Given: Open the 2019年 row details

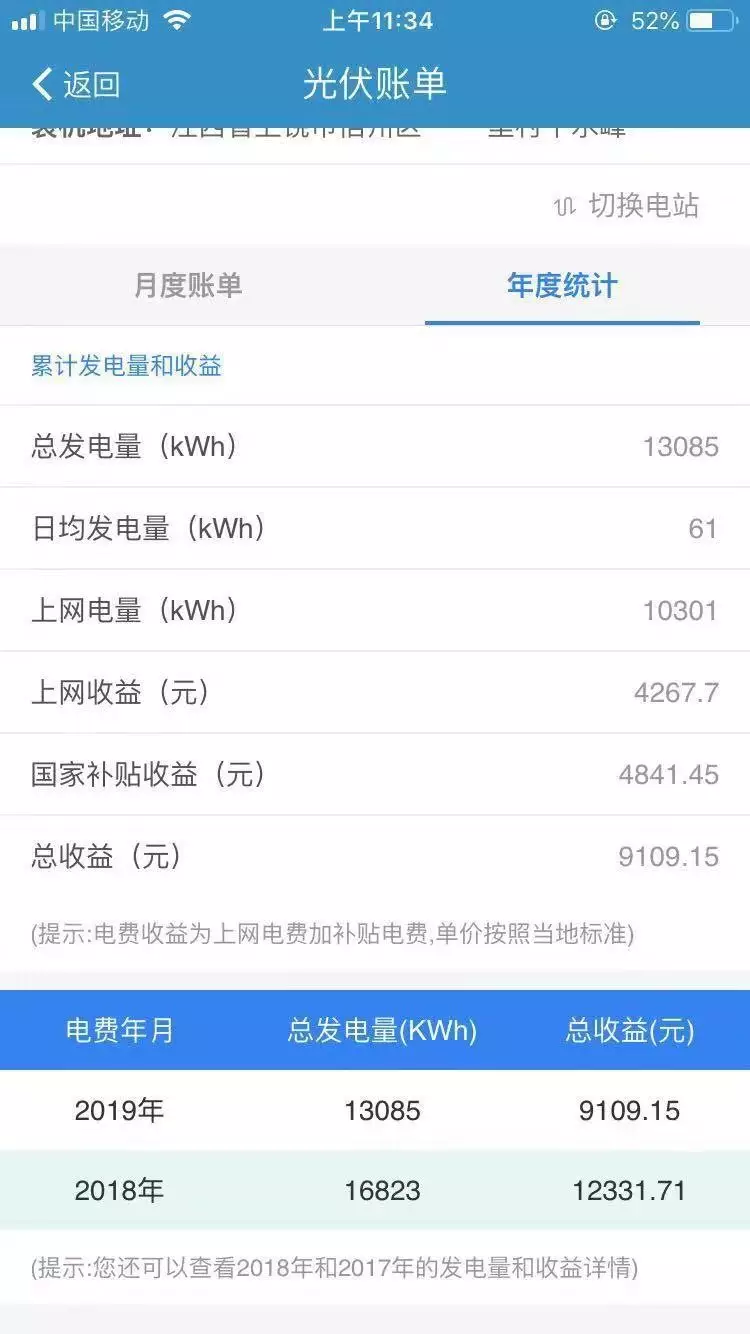Looking at the screenshot, I should [x=375, y=1110].
